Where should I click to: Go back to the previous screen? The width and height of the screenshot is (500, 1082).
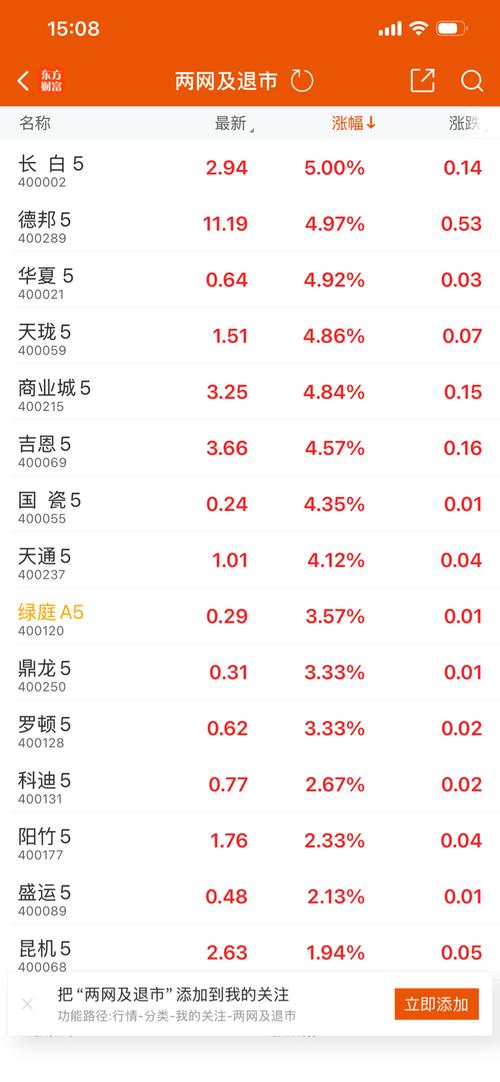point(23,81)
